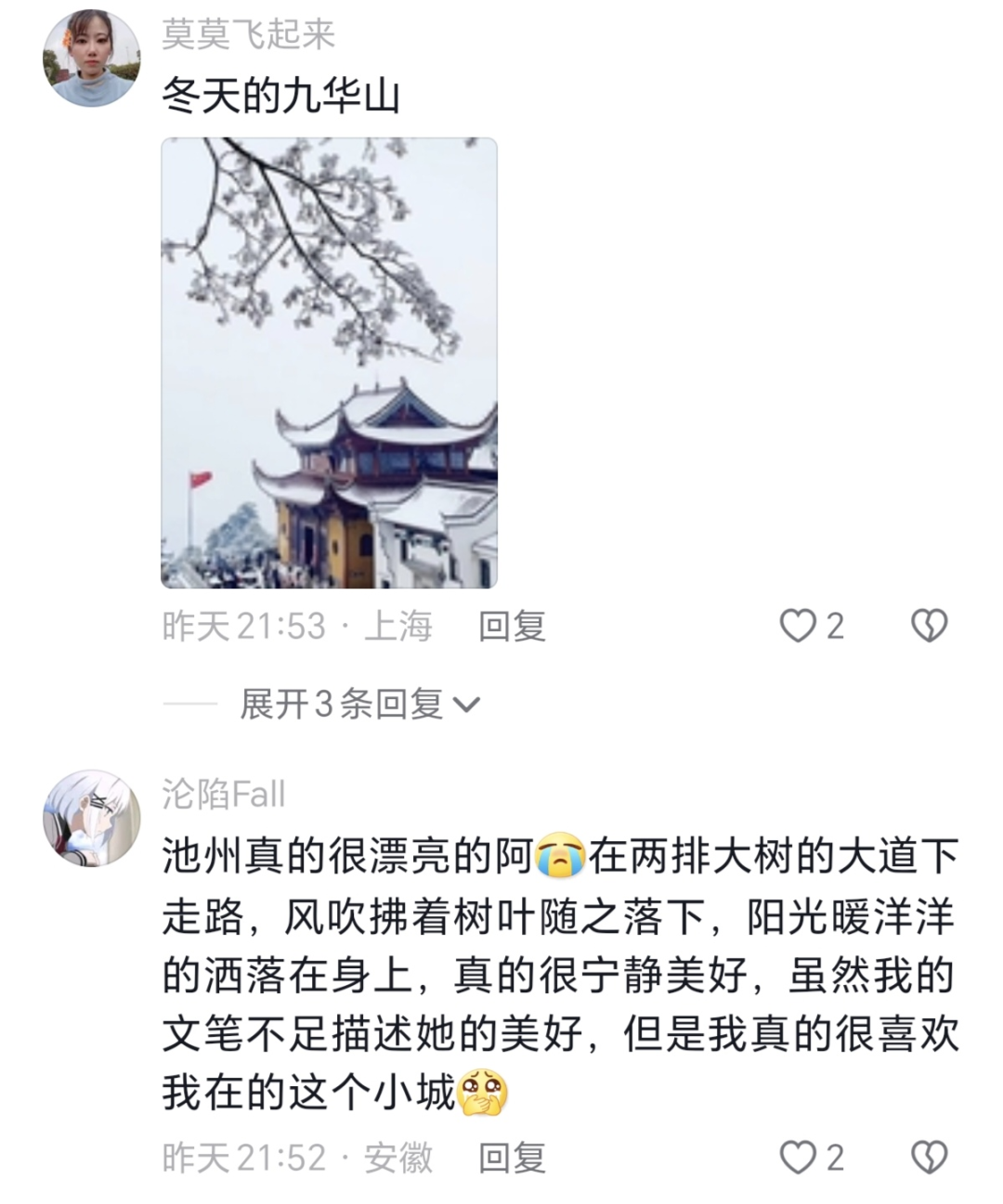Image resolution: width=1003 pixels, height=1204 pixels.
Task: Like 沦陷Fall's comment about 池州
Action: pyautogui.click(x=799, y=1158)
